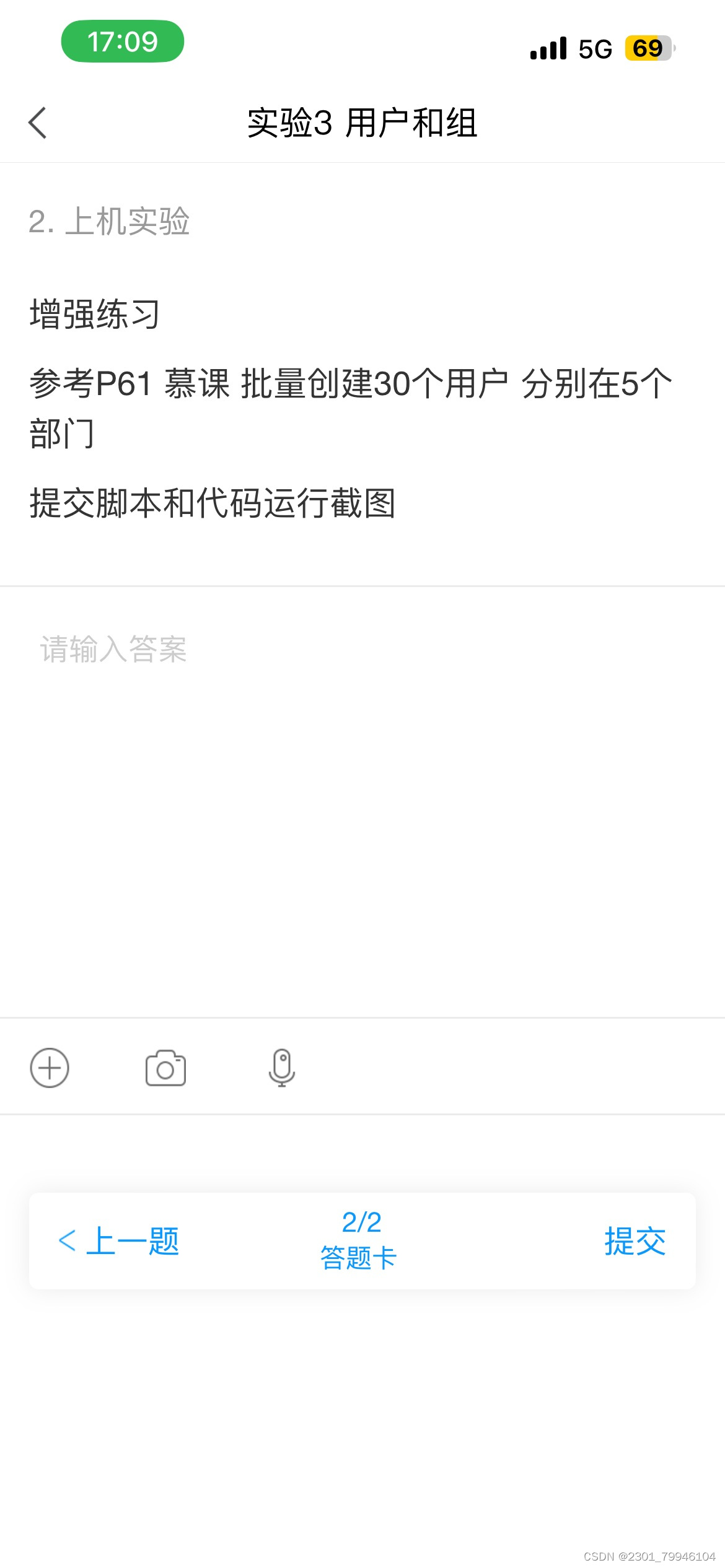Open the 答题卡 answer sheet
The height and width of the screenshot is (1568, 725).
pos(359,1241)
